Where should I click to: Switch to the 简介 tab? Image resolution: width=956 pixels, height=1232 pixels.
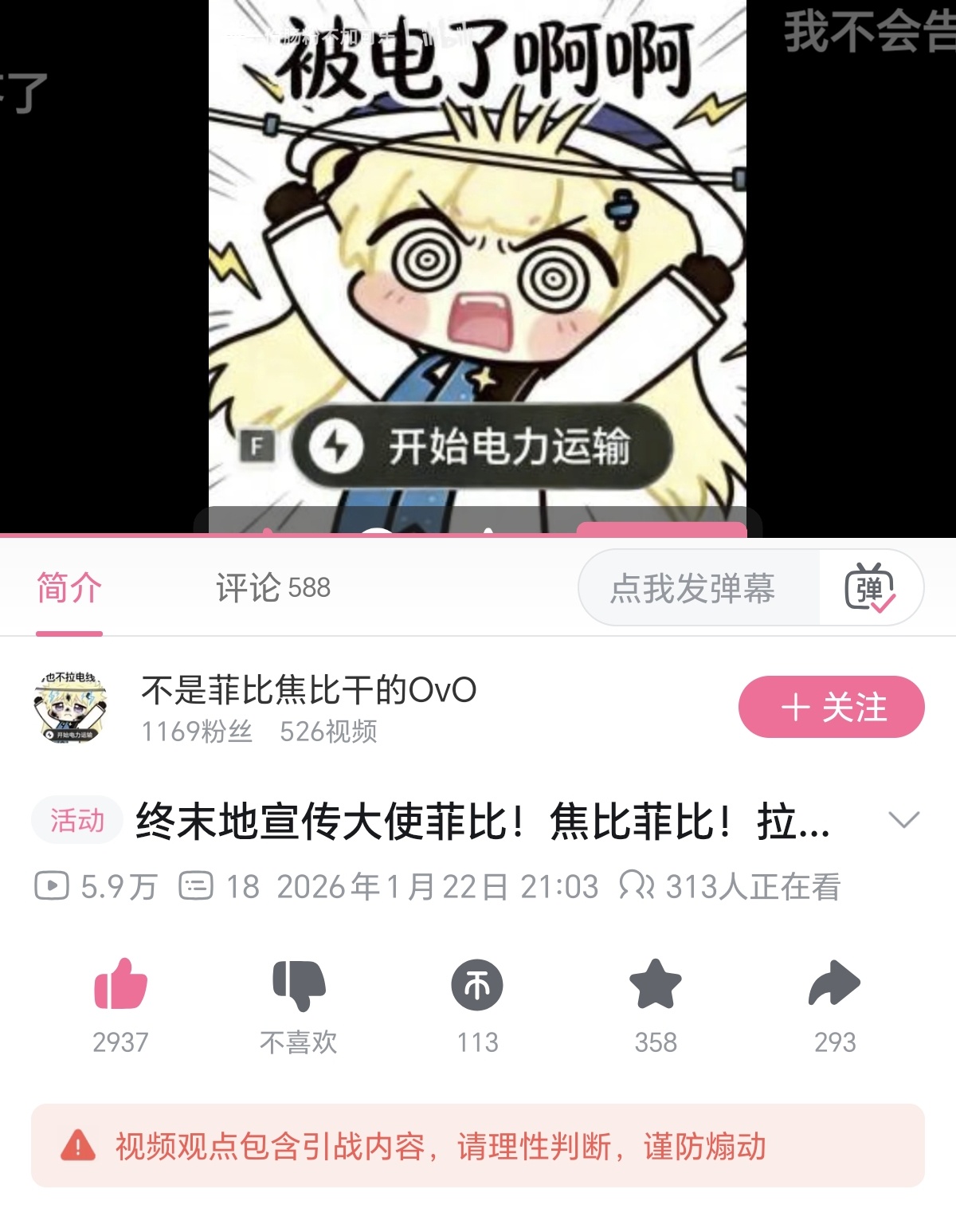[x=69, y=589]
